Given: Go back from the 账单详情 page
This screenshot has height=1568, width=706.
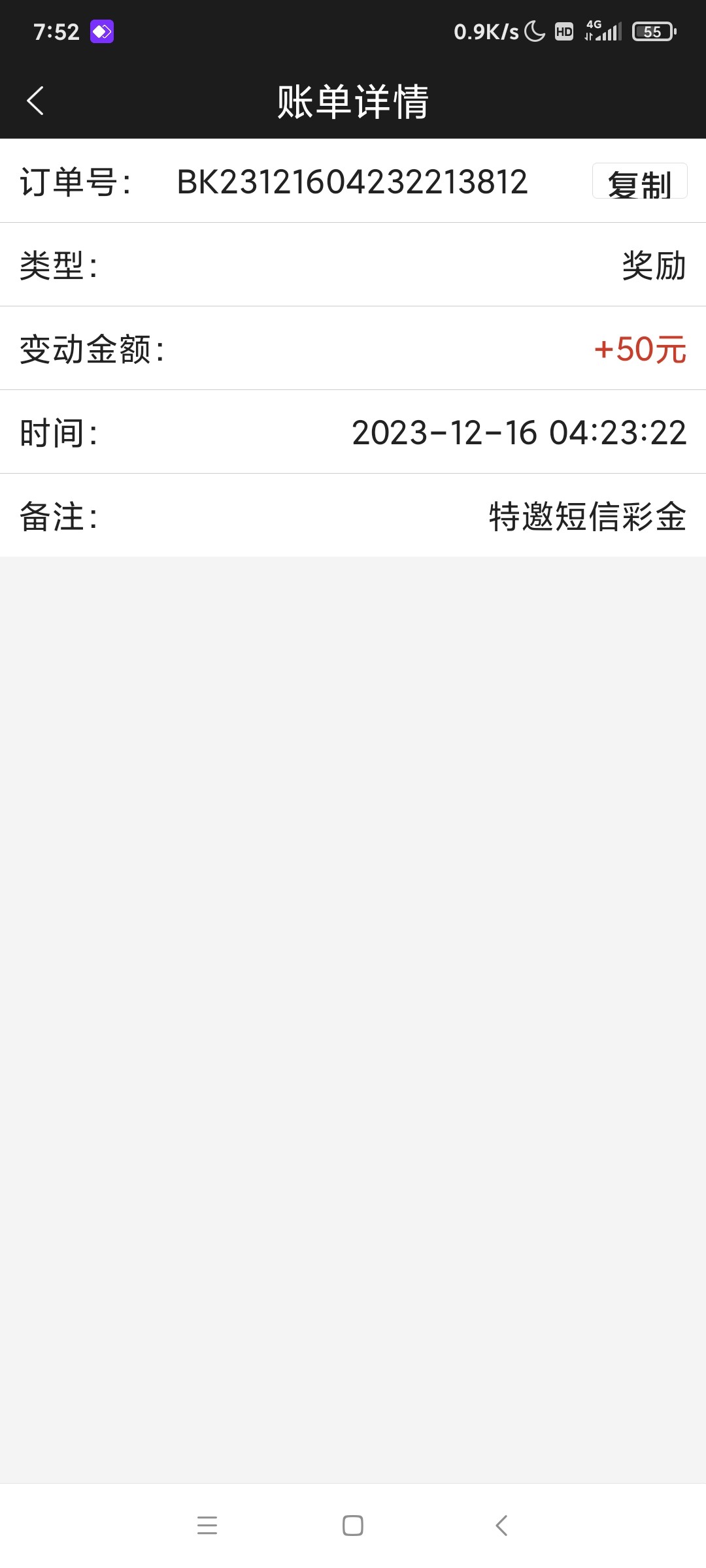Looking at the screenshot, I should point(35,101).
